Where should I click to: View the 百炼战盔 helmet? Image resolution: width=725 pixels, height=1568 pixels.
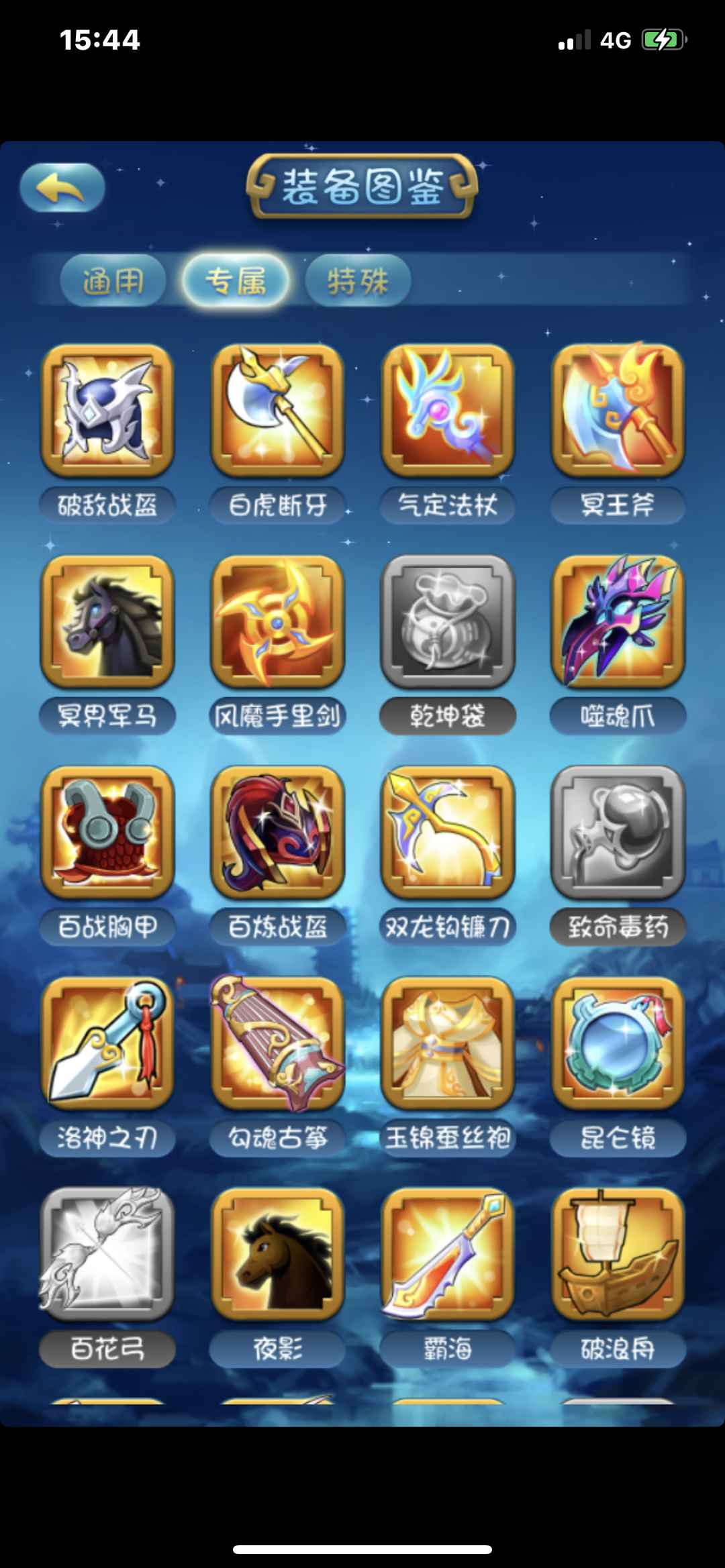[277, 832]
